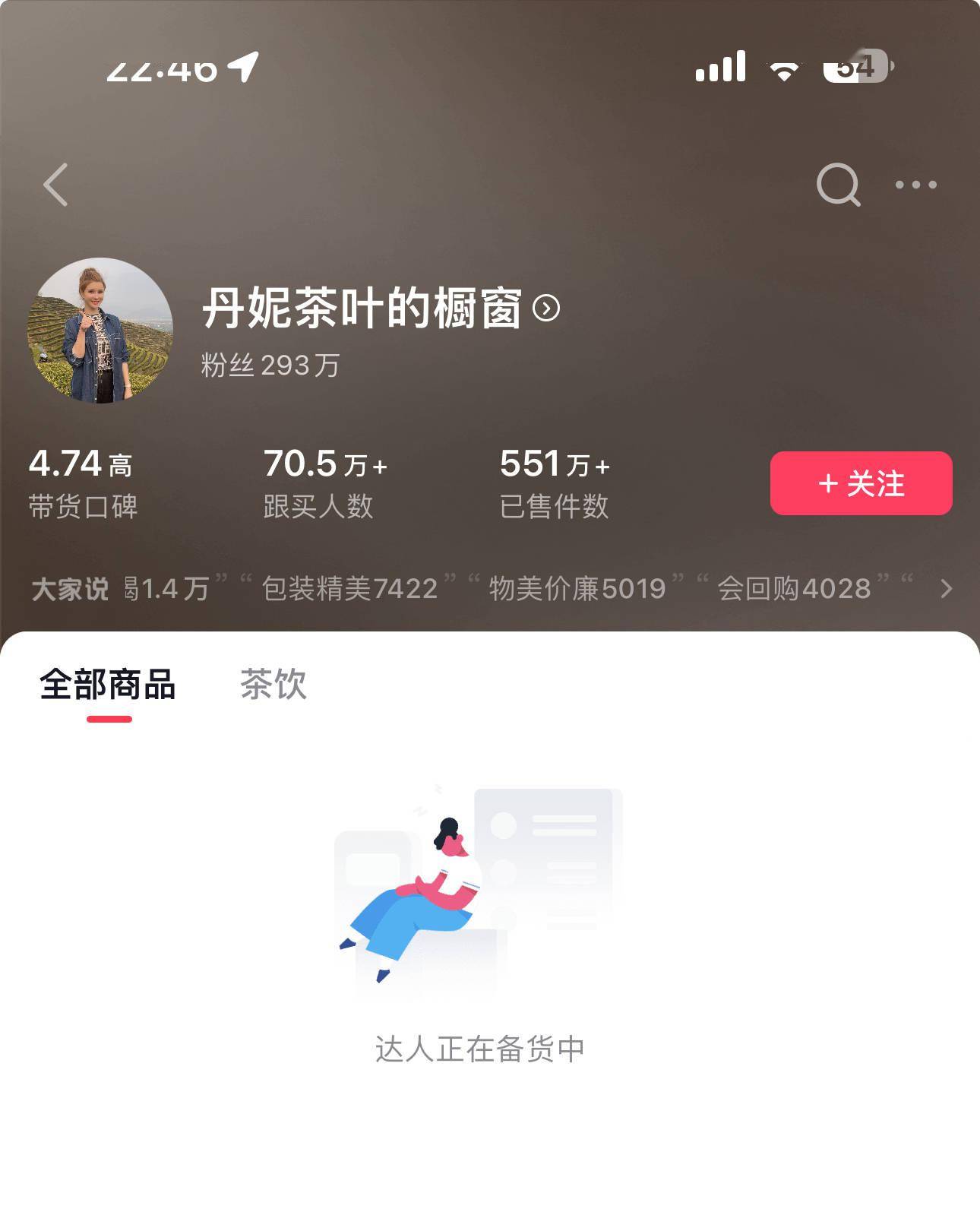The height and width of the screenshot is (1231, 980).
Task: Open 丹妮茶叶的橱窗 title link
Action: (x=380, y=309)
